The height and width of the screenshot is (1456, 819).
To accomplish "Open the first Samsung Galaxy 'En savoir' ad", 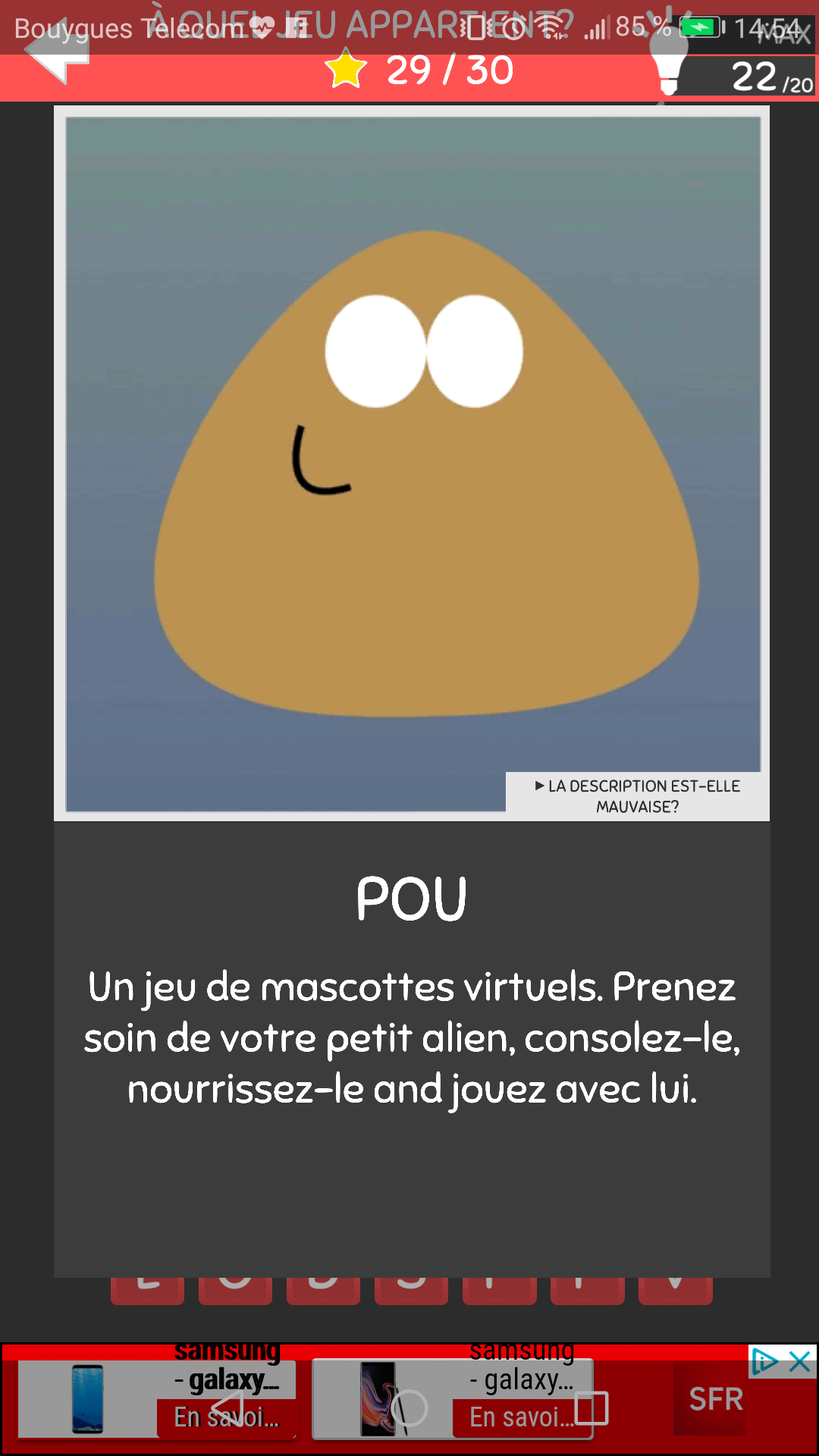I will (x=226, y=1417).
